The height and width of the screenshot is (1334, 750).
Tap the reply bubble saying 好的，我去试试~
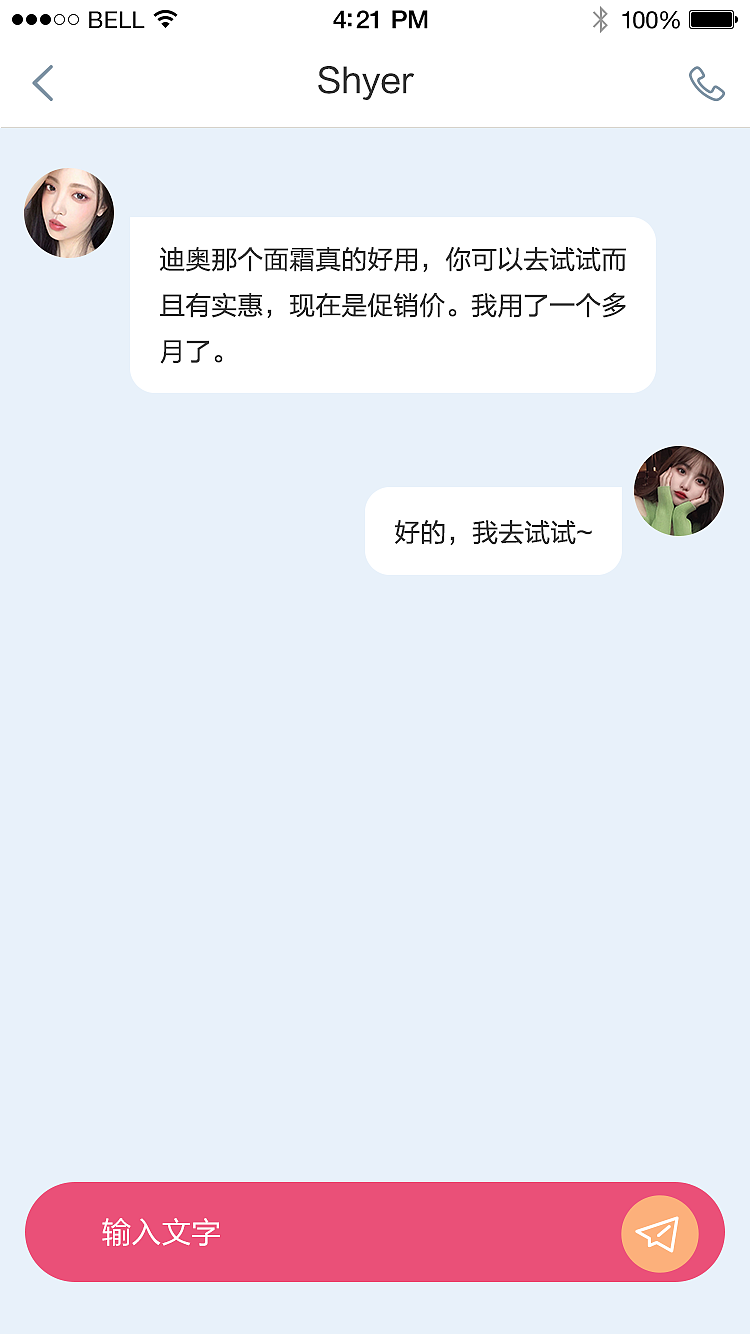pos(492,530)
